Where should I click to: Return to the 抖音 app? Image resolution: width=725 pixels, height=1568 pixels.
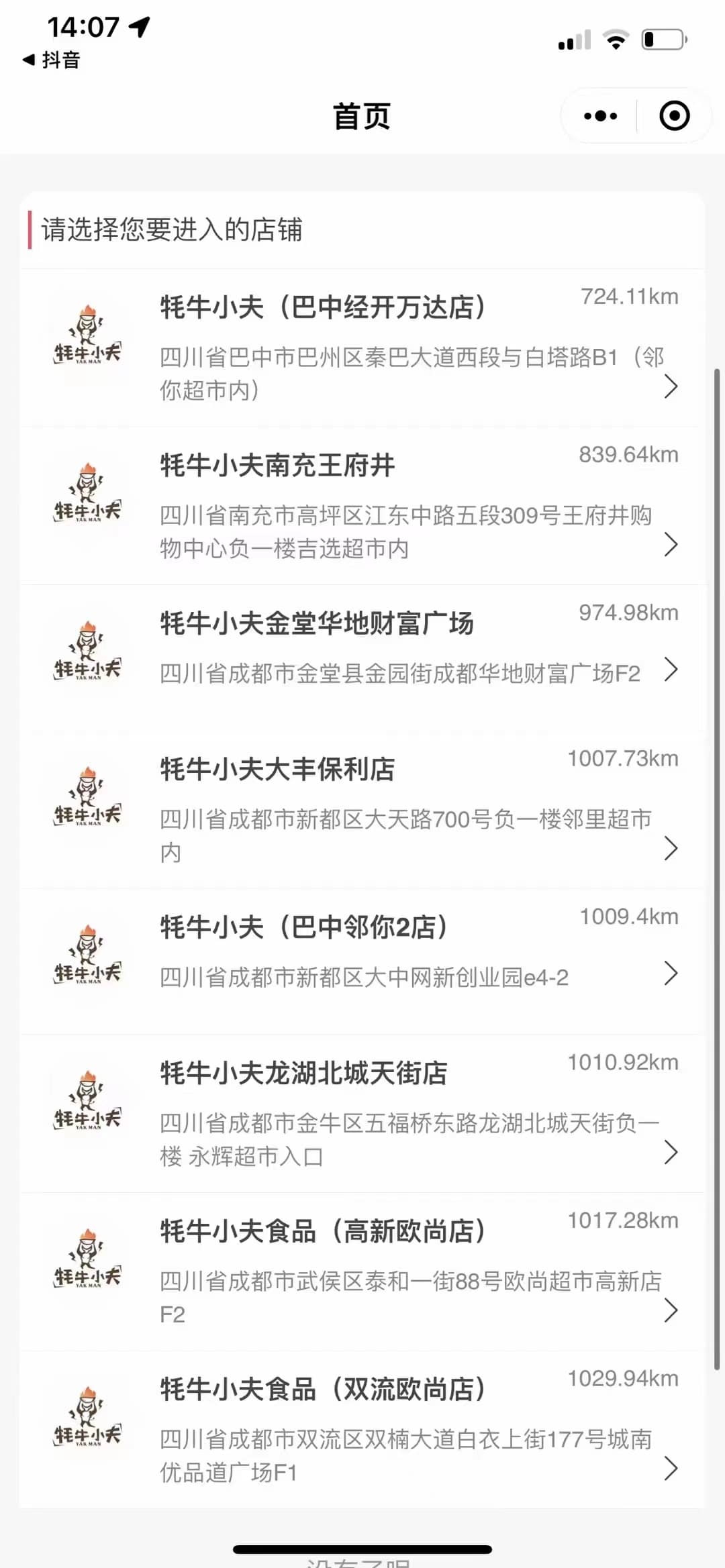(x=52, y=60)
